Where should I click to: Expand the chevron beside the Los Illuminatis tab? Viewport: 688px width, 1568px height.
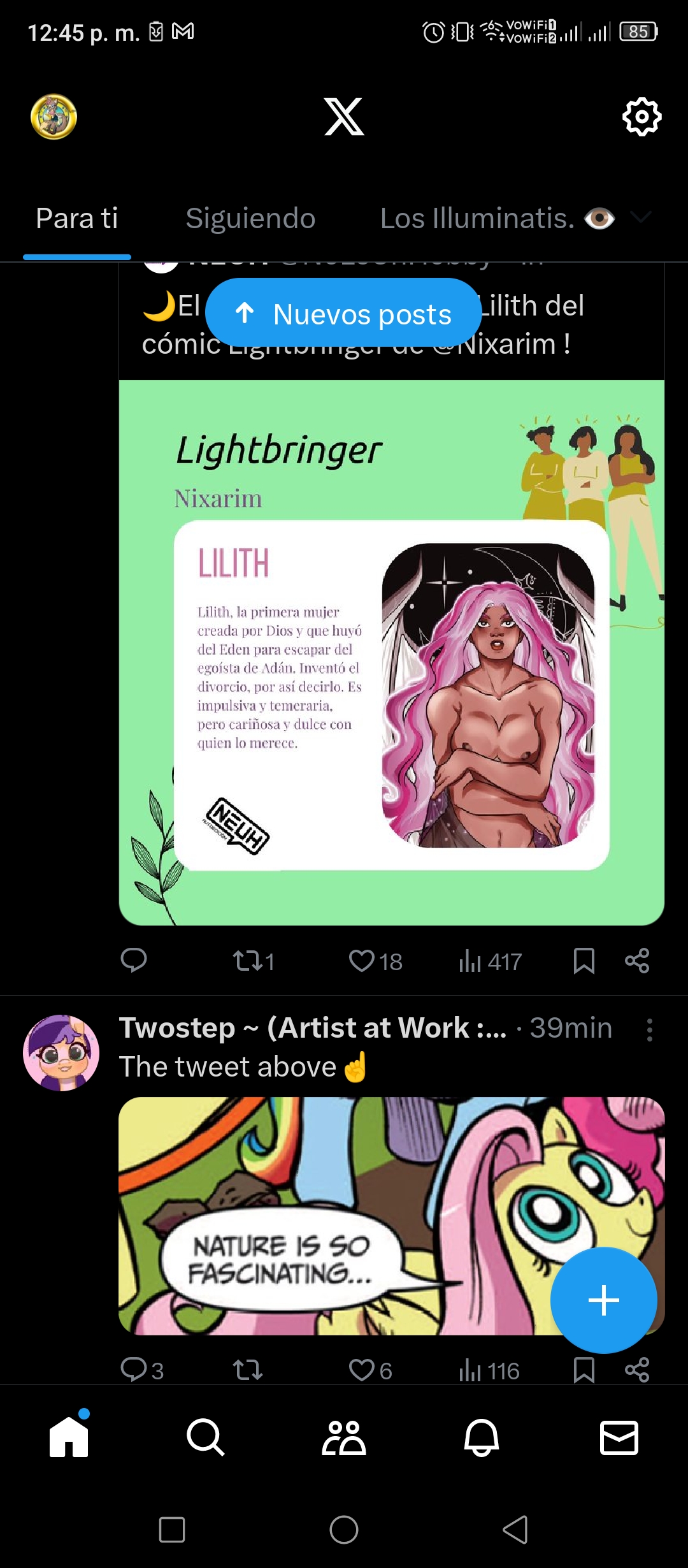(x=640, y=218)
